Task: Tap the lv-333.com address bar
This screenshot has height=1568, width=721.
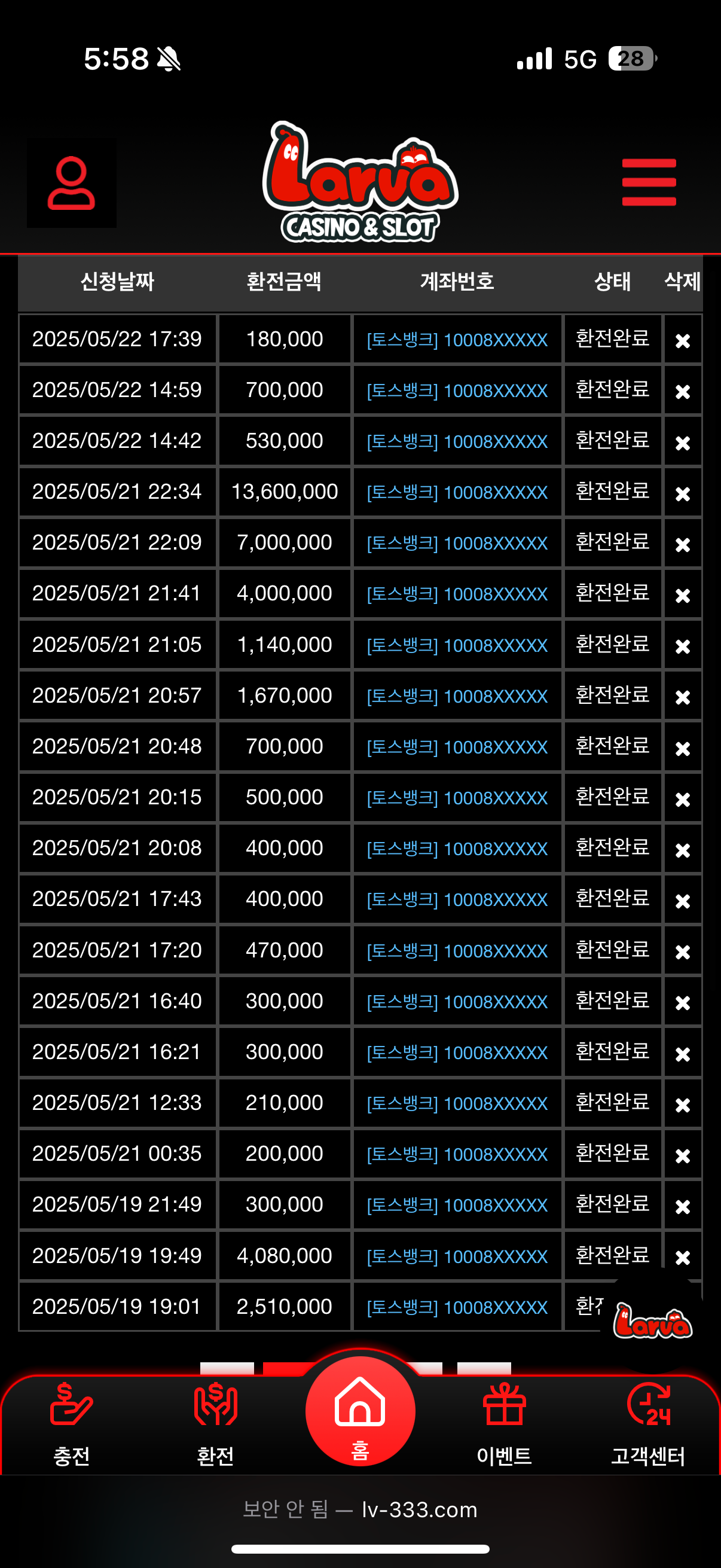Action: [x=360, y=1510]
